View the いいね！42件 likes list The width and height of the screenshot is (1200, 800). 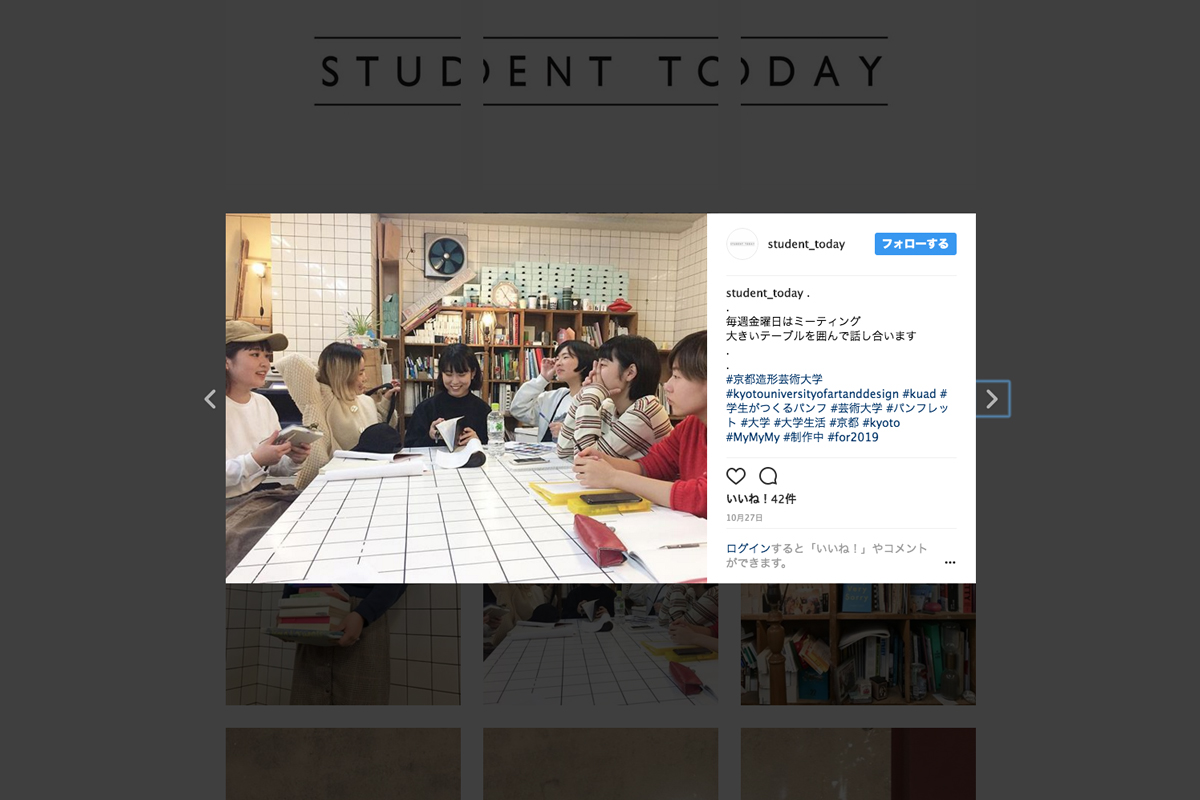point(761,499)
